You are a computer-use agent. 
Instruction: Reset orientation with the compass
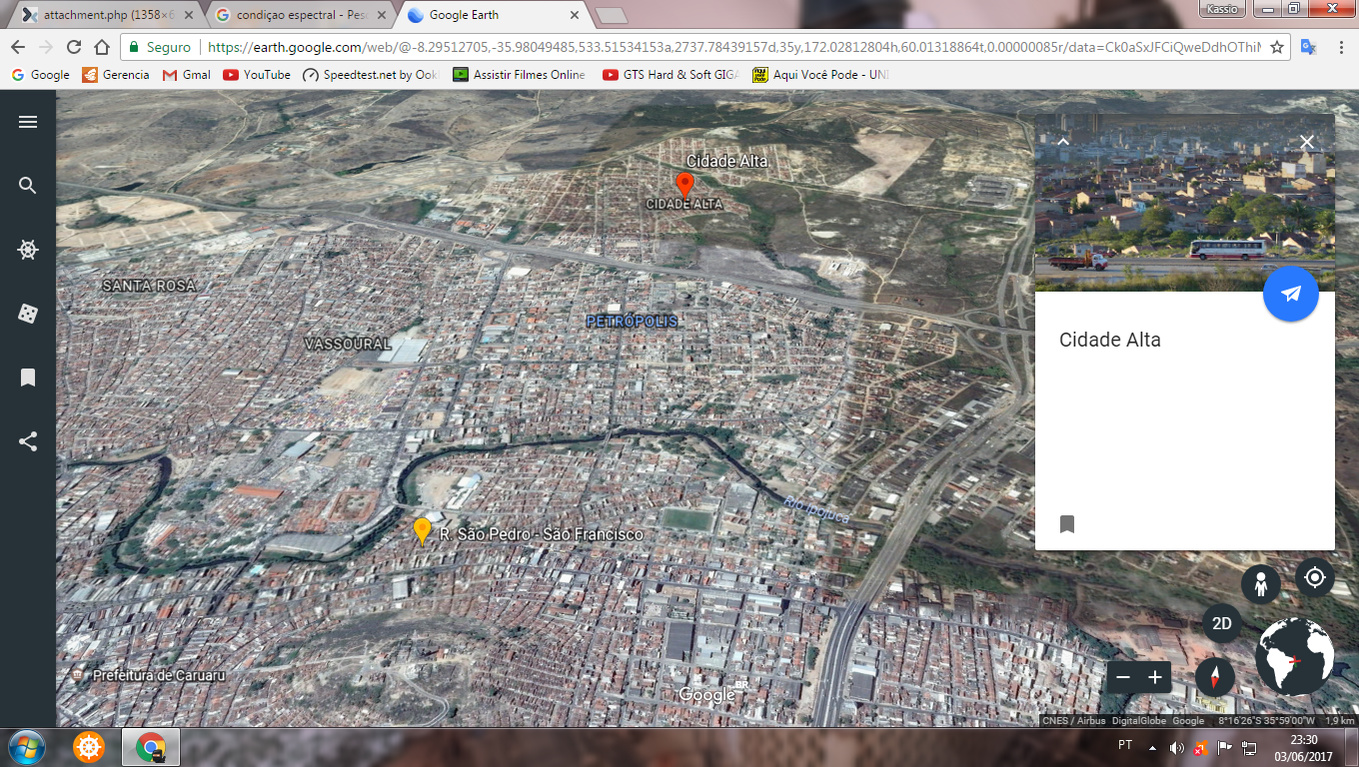1215,678
